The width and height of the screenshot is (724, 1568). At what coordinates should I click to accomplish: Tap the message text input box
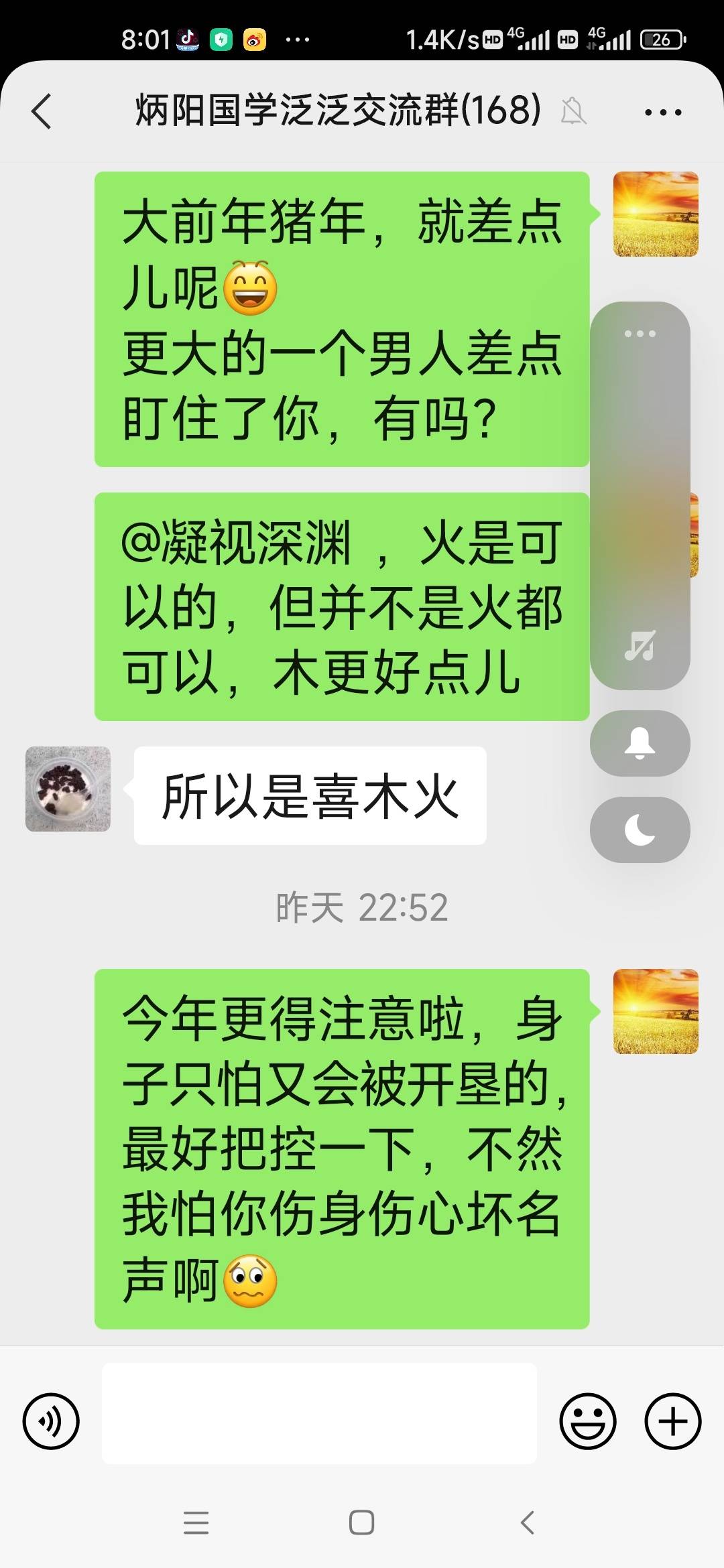[319, 1413]
